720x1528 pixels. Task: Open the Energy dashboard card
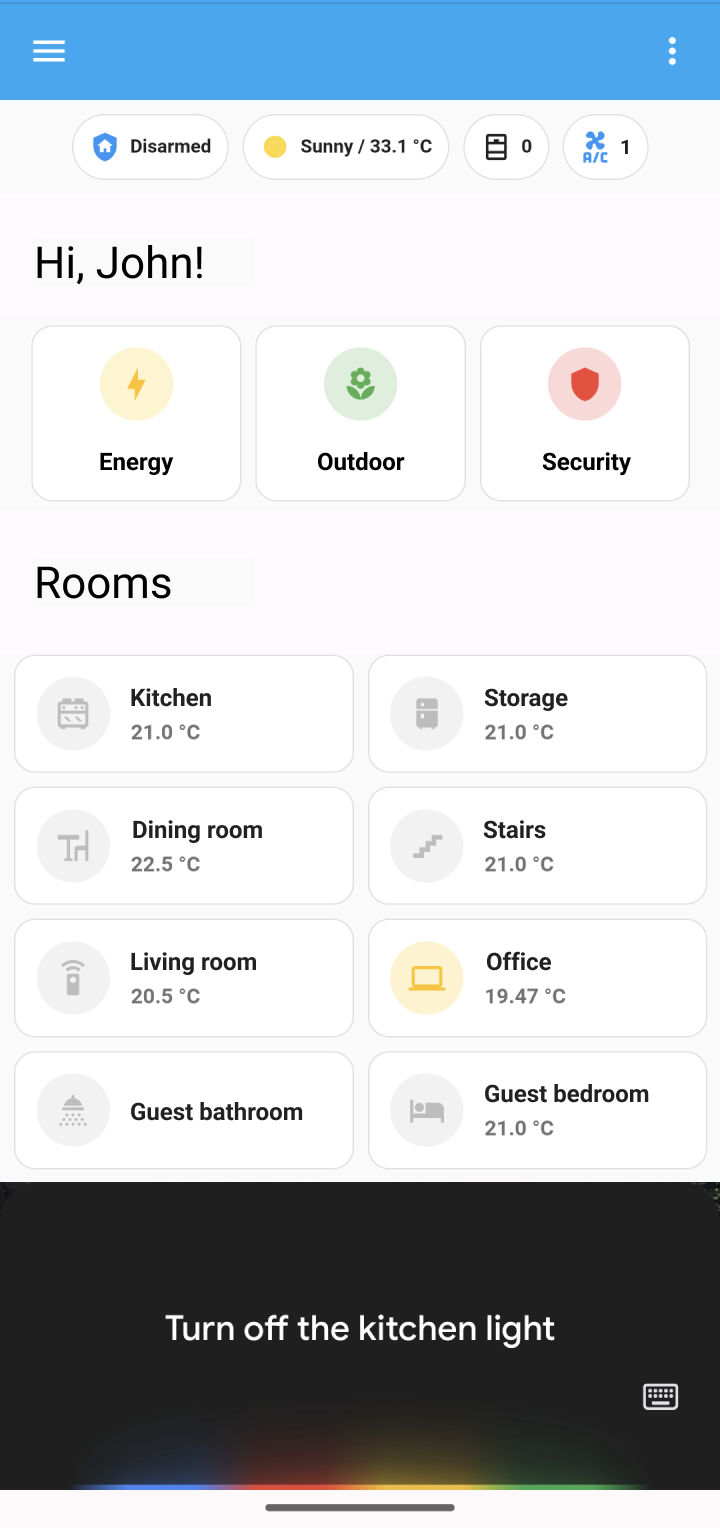point(136,413)
